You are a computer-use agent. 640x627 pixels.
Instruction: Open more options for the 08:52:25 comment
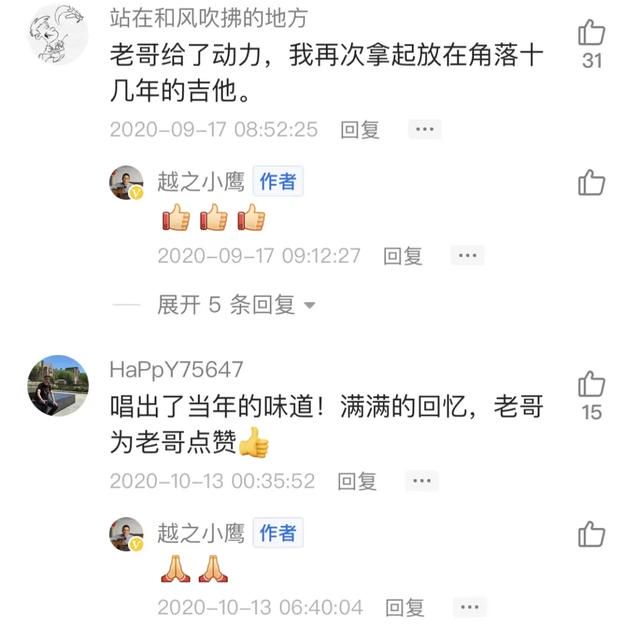[424, 129]
